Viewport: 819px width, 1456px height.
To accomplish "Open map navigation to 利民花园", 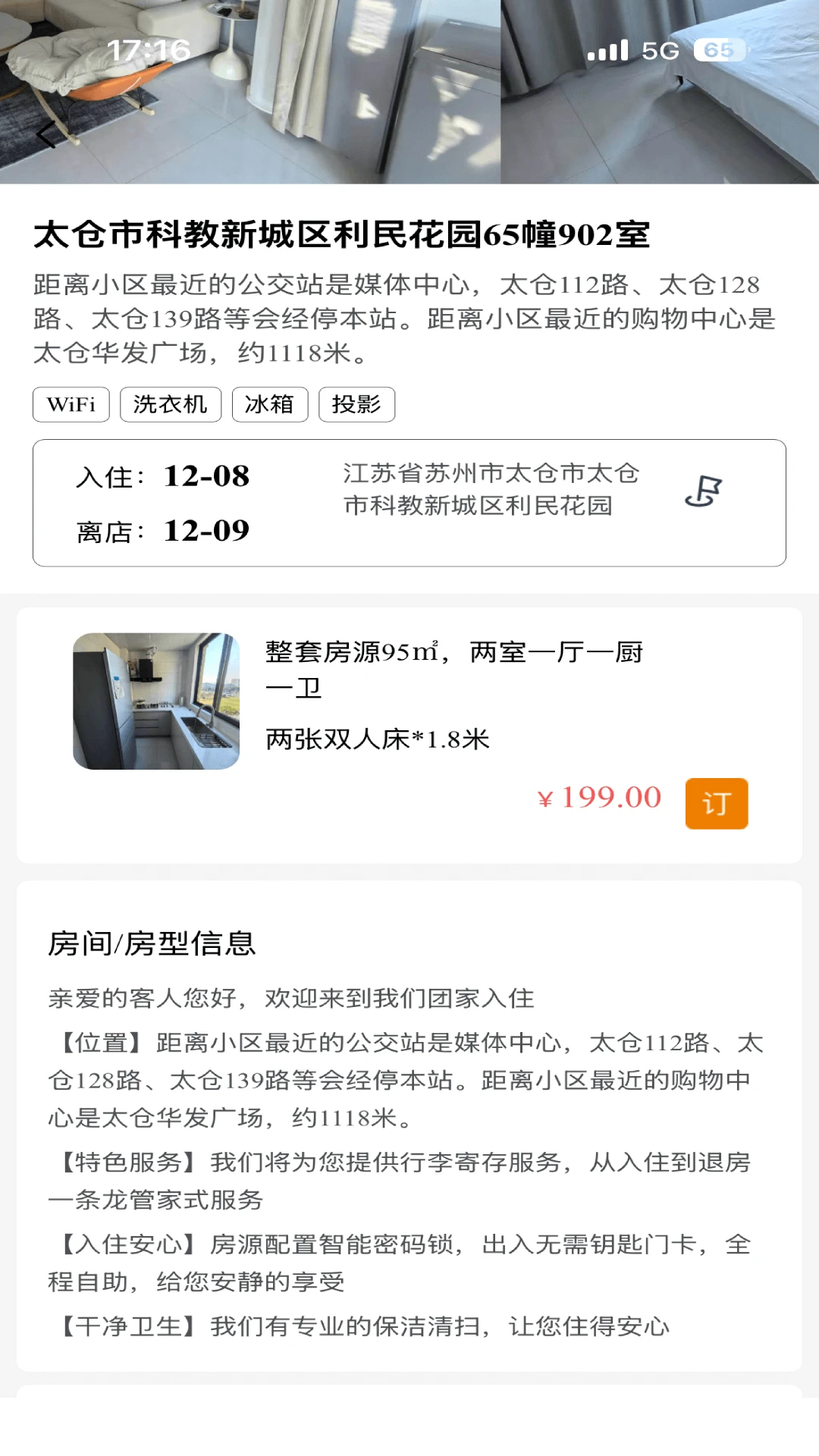I will click(703, 492).
